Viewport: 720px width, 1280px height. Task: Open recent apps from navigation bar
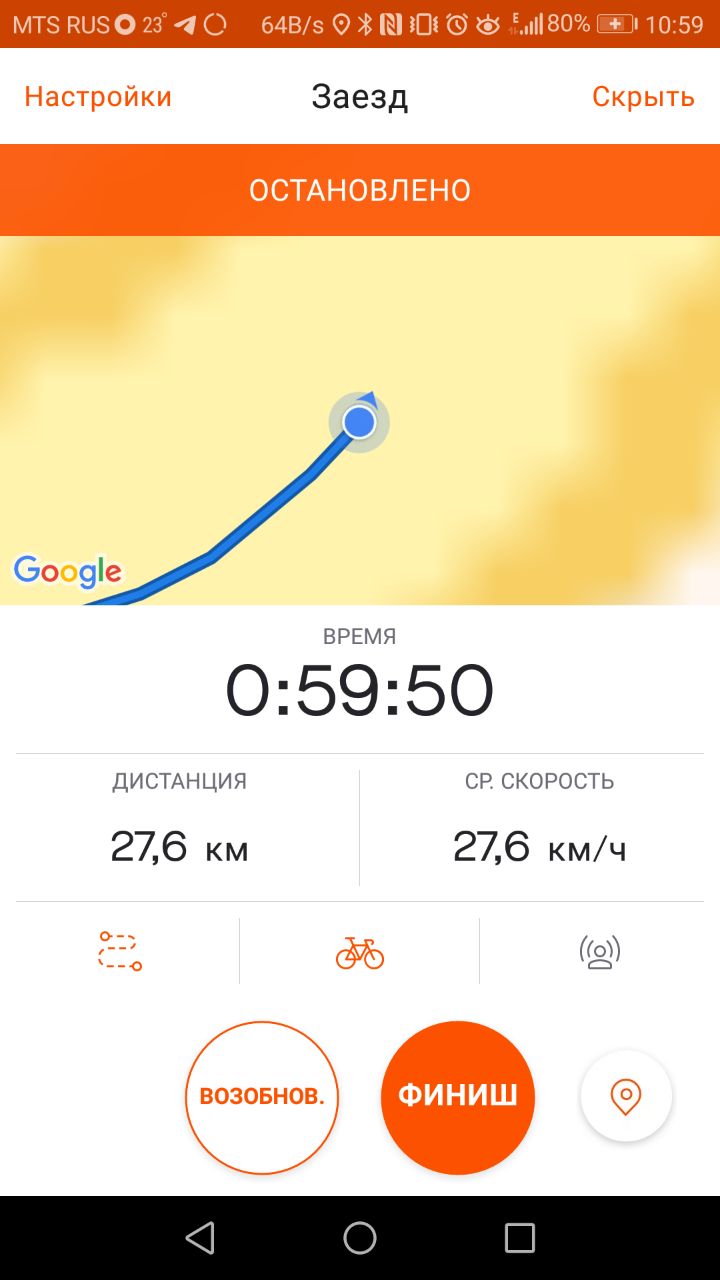tap(520, 1238)
